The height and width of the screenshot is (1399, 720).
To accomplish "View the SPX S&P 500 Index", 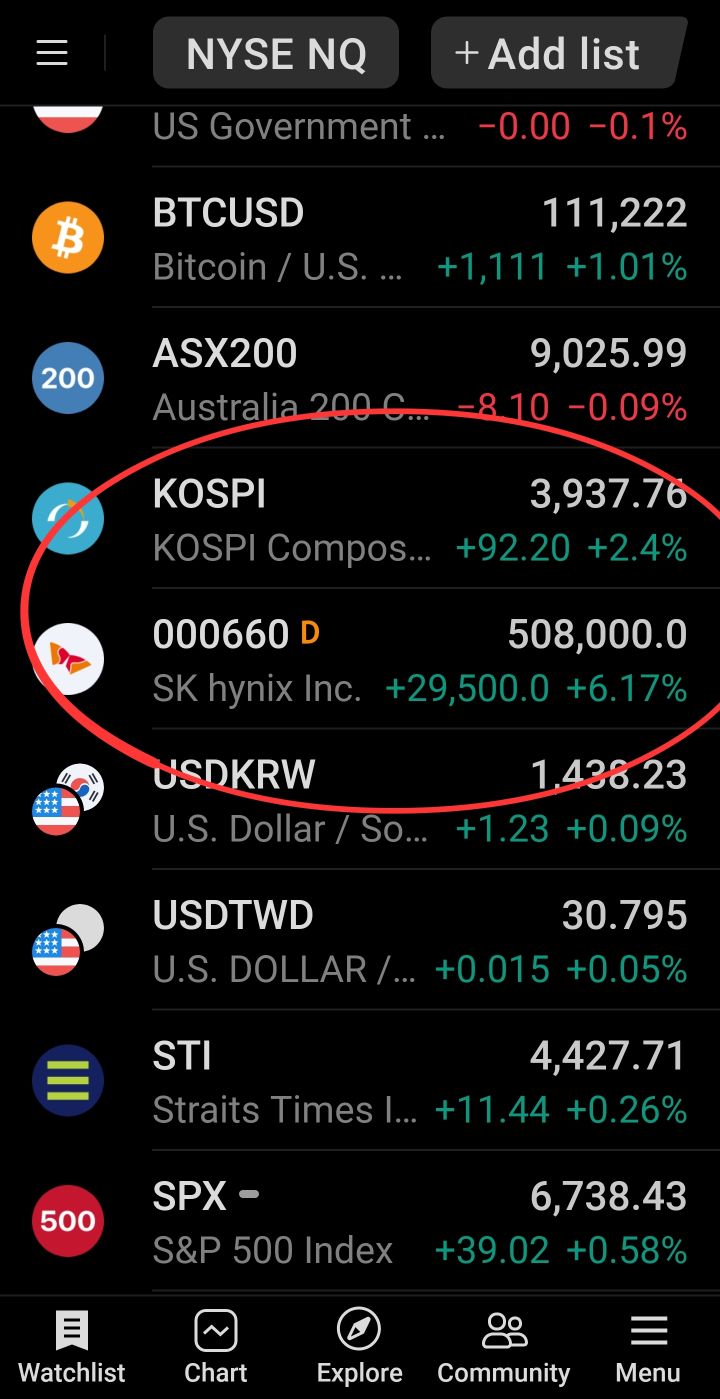I will click(400, 1222).
